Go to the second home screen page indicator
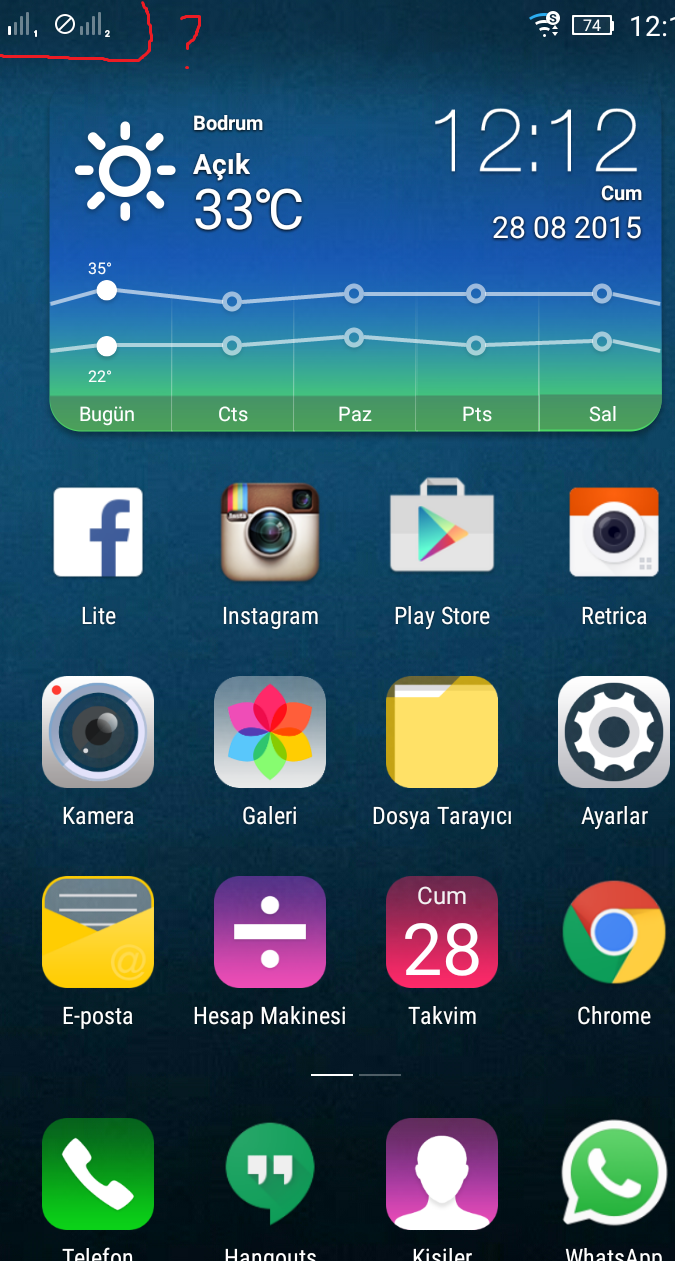The image size is (675, 1261). click(x=380, y=1074)
